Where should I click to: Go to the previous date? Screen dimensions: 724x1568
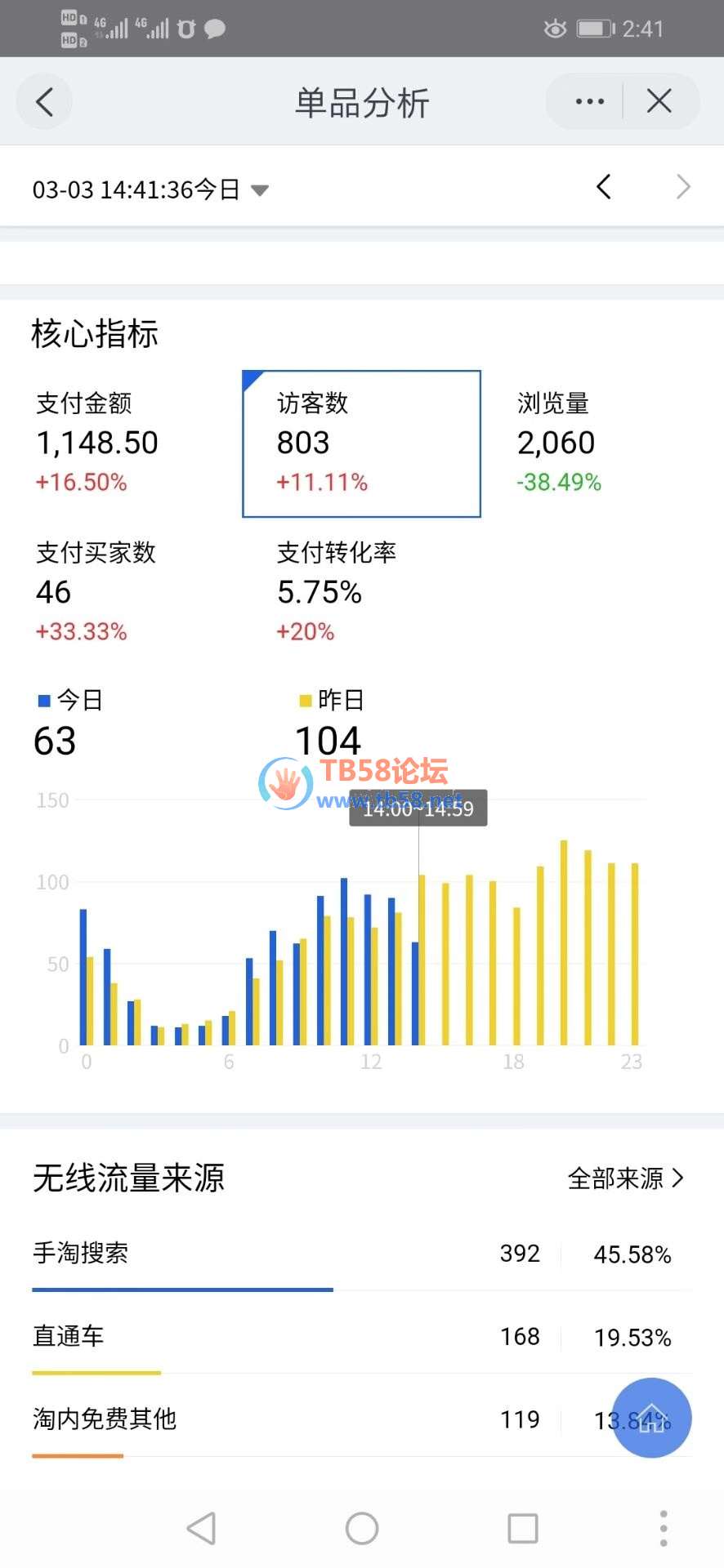pos(604,187)
